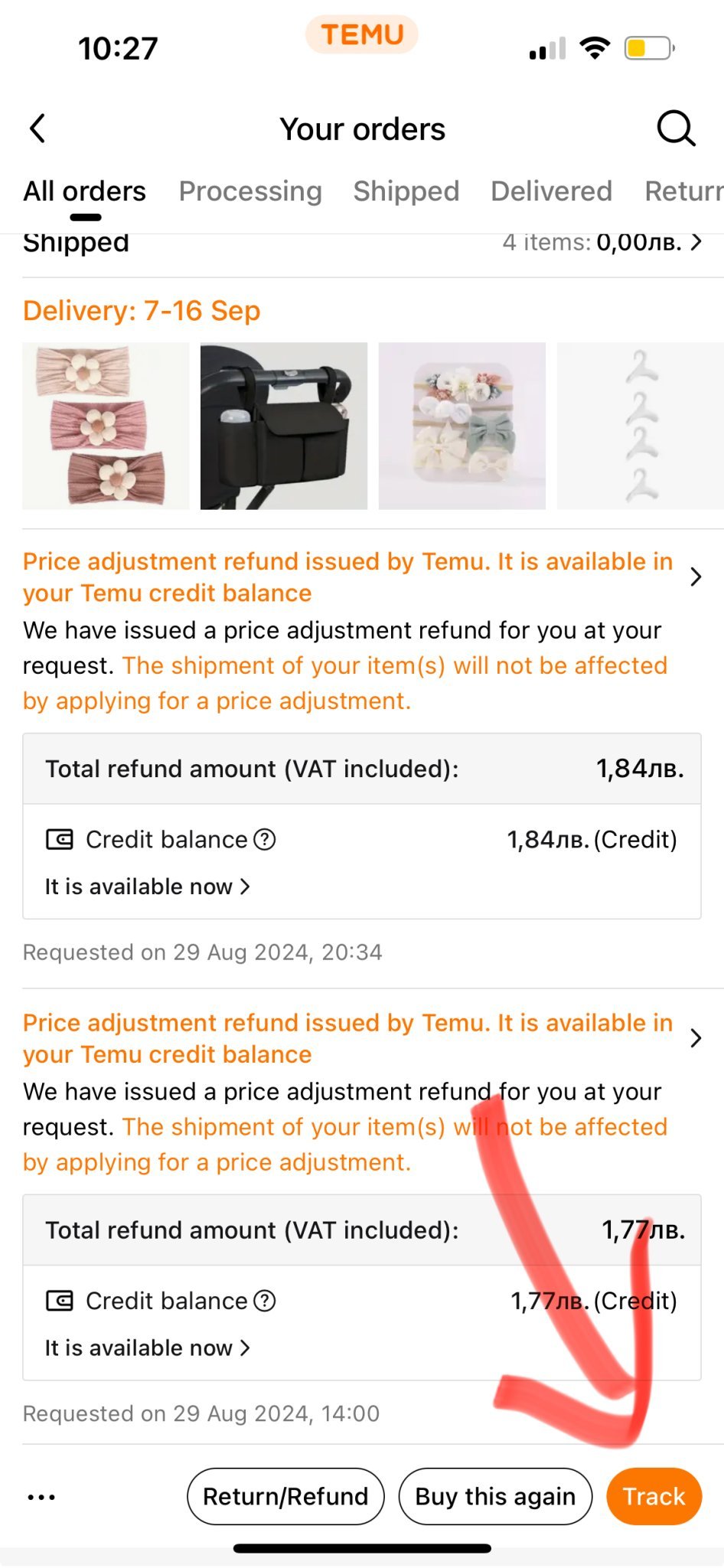Open Credit balance help icon for 1,84лв. refund
724x1568 pixels.
pos(265,840)
